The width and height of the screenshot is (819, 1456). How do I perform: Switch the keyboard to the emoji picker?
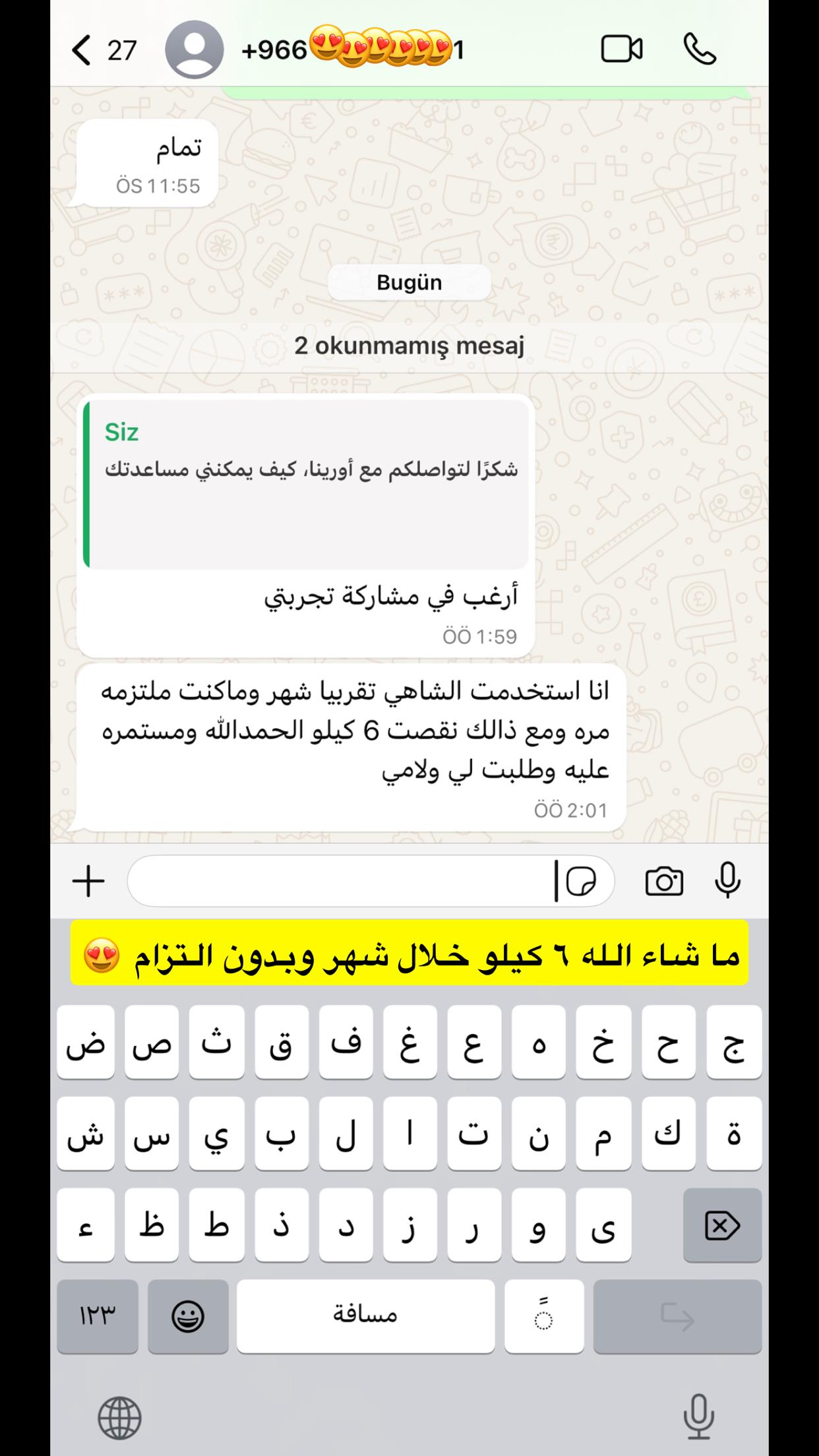tap(188, 1317)
